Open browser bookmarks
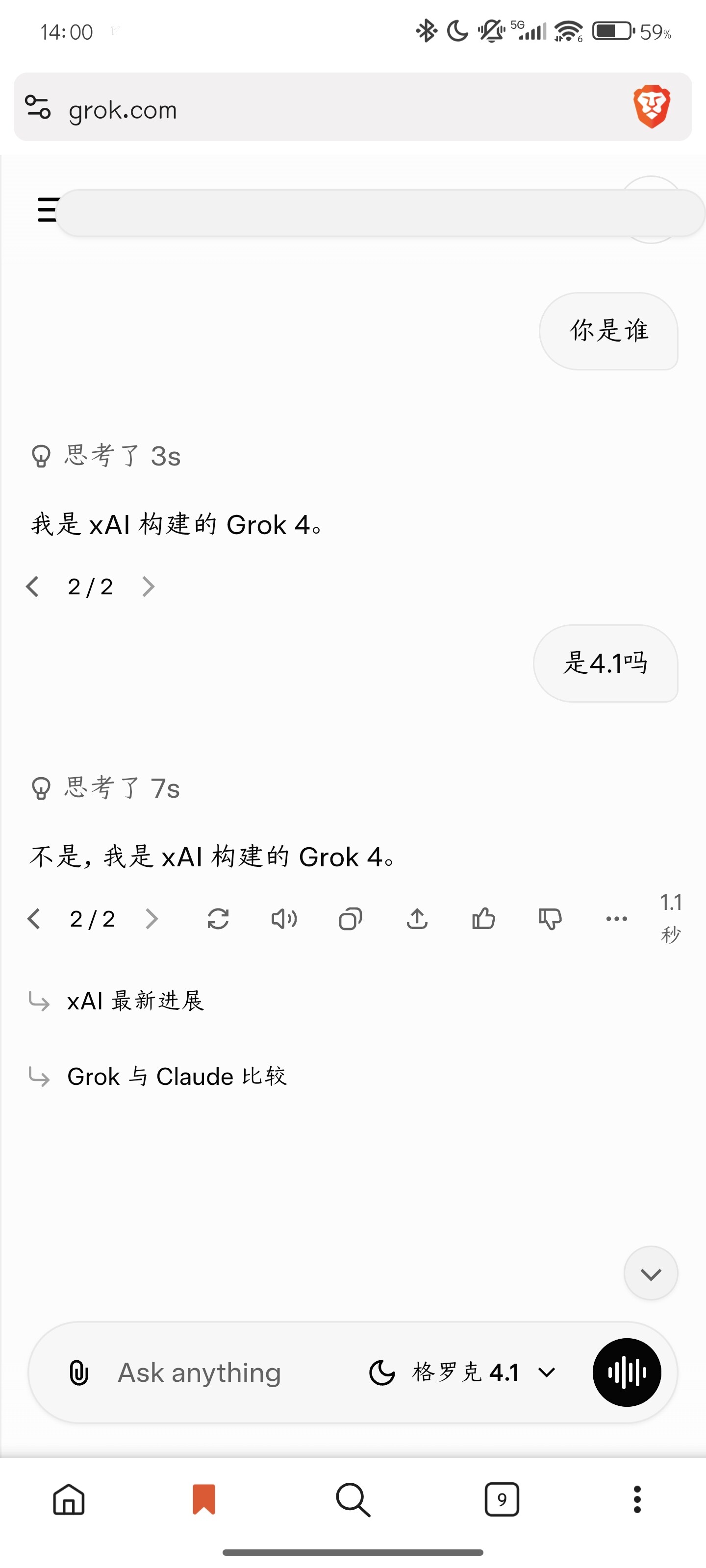 [203, 1498]
